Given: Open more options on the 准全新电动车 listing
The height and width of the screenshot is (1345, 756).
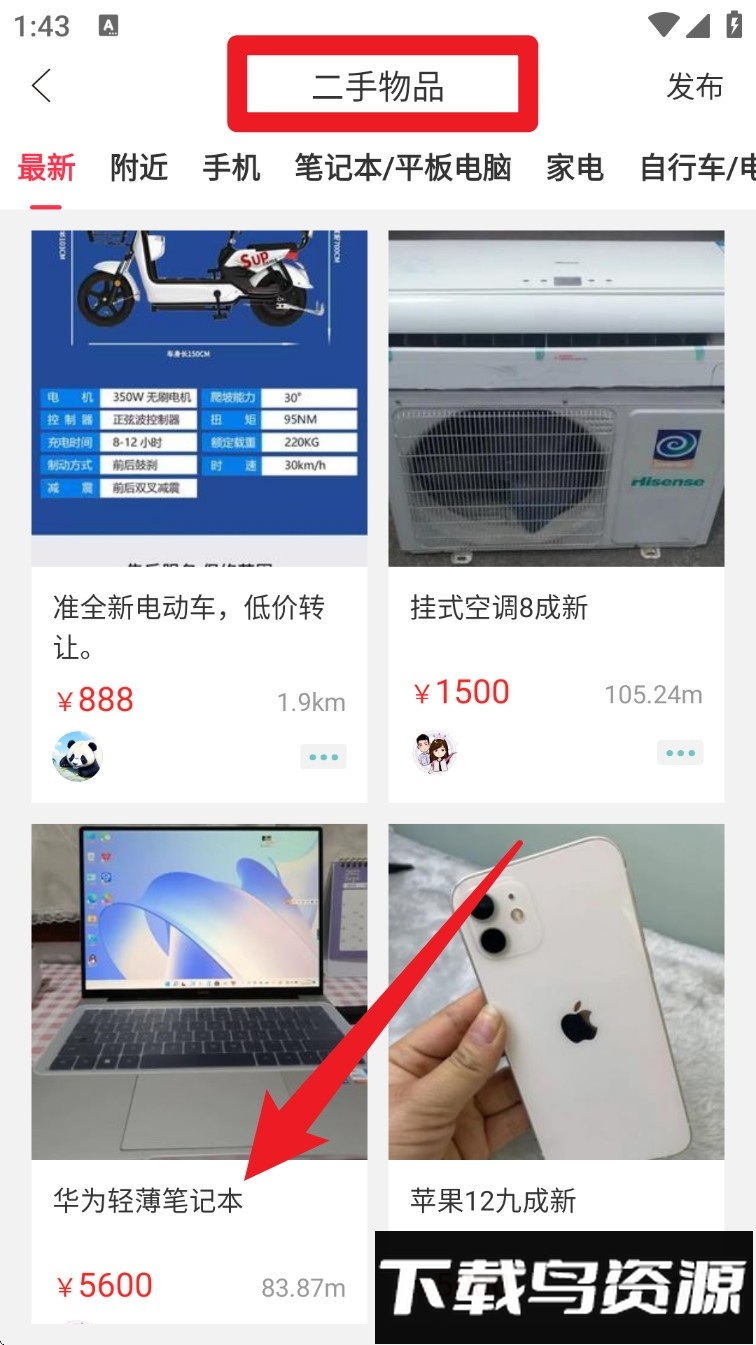Looking at the screenshot, I should (x=323, y=756).
